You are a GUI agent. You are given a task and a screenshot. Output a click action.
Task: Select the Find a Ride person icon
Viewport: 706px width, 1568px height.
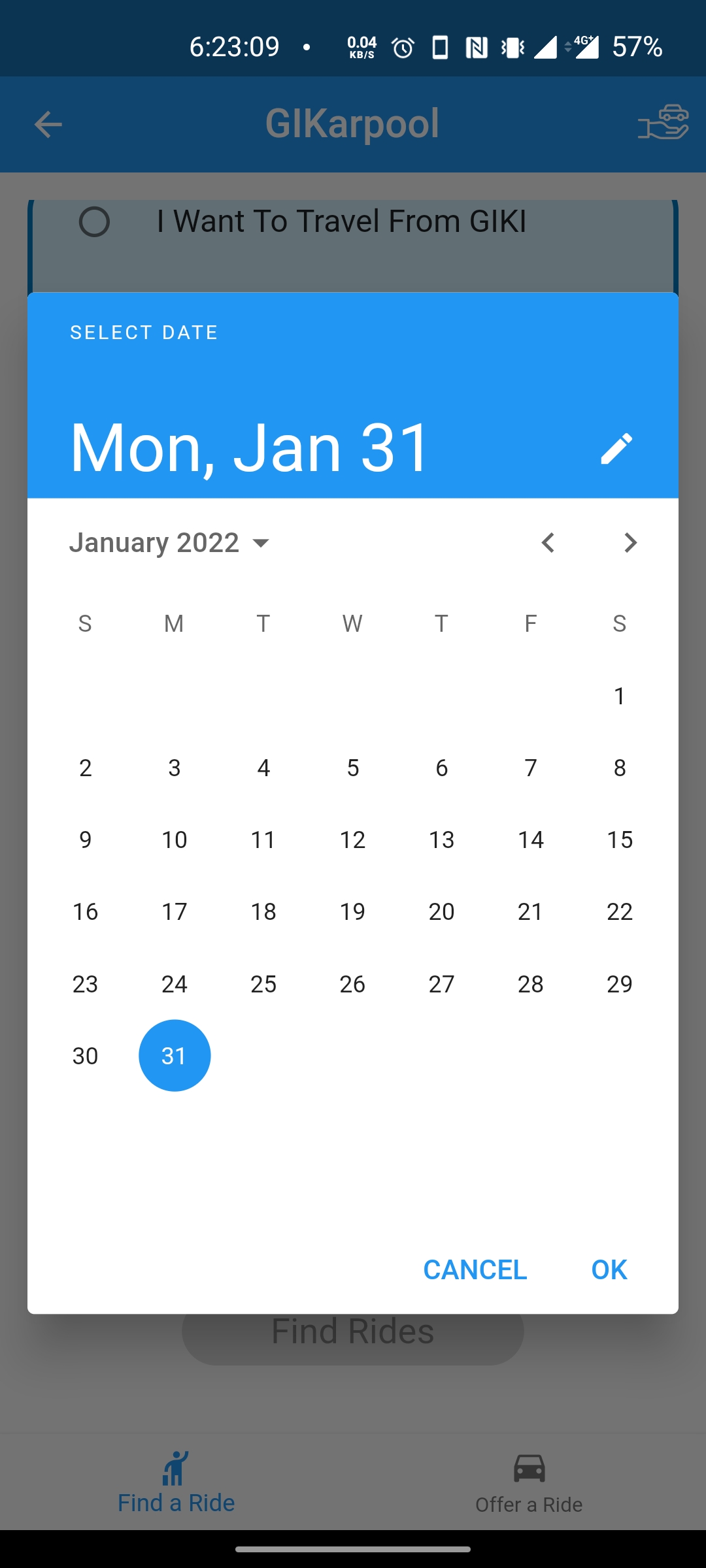175,1467
